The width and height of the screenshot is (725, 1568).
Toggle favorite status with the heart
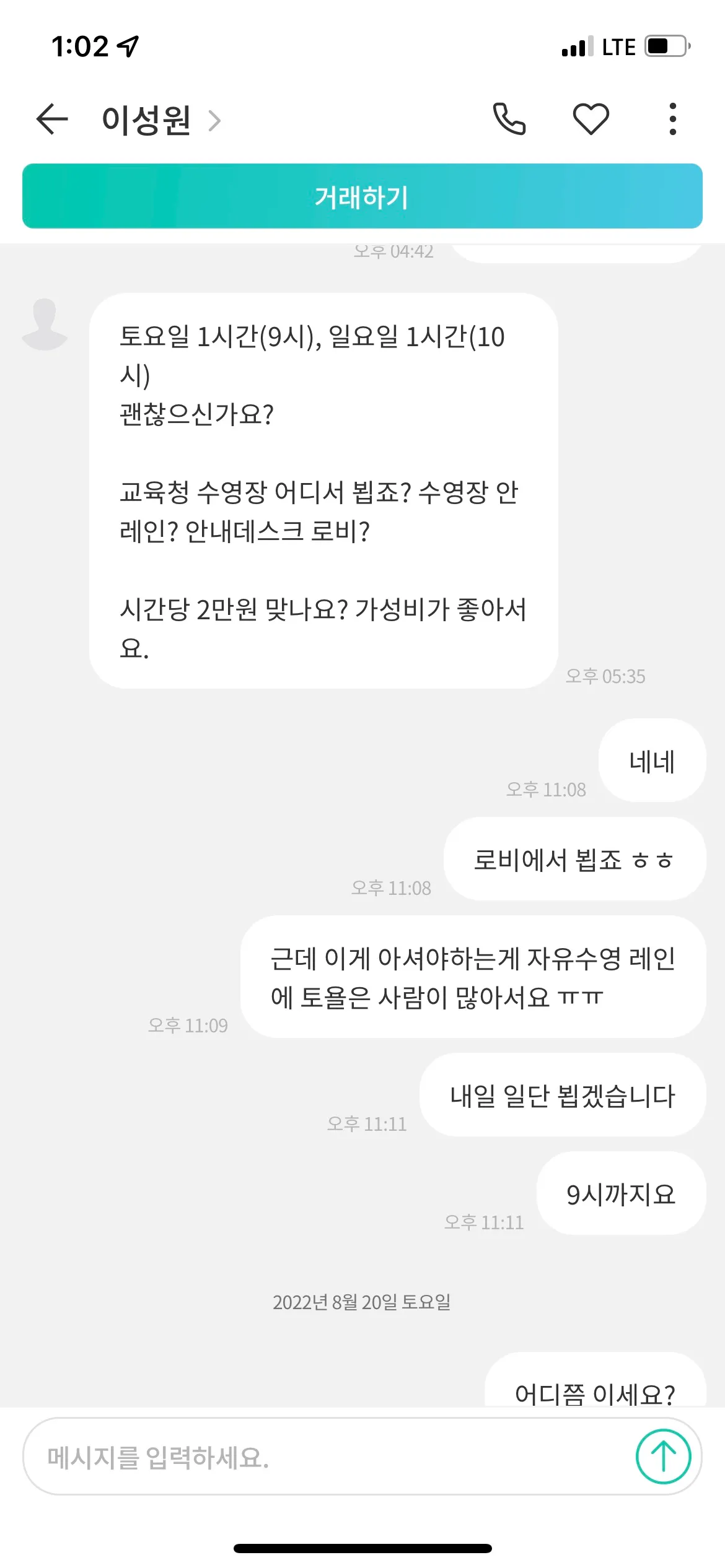click(591, 118)
